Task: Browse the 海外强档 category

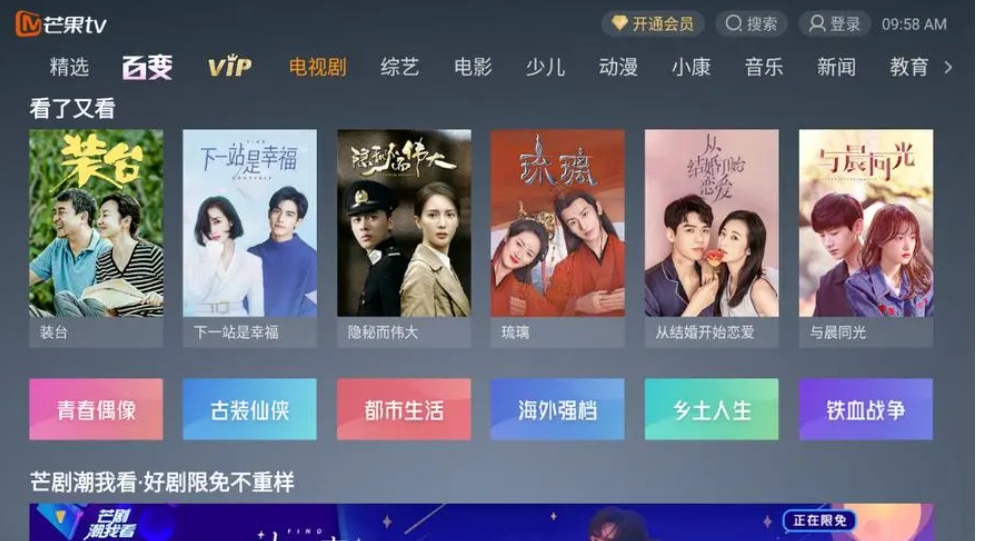Action: (557, 409)
